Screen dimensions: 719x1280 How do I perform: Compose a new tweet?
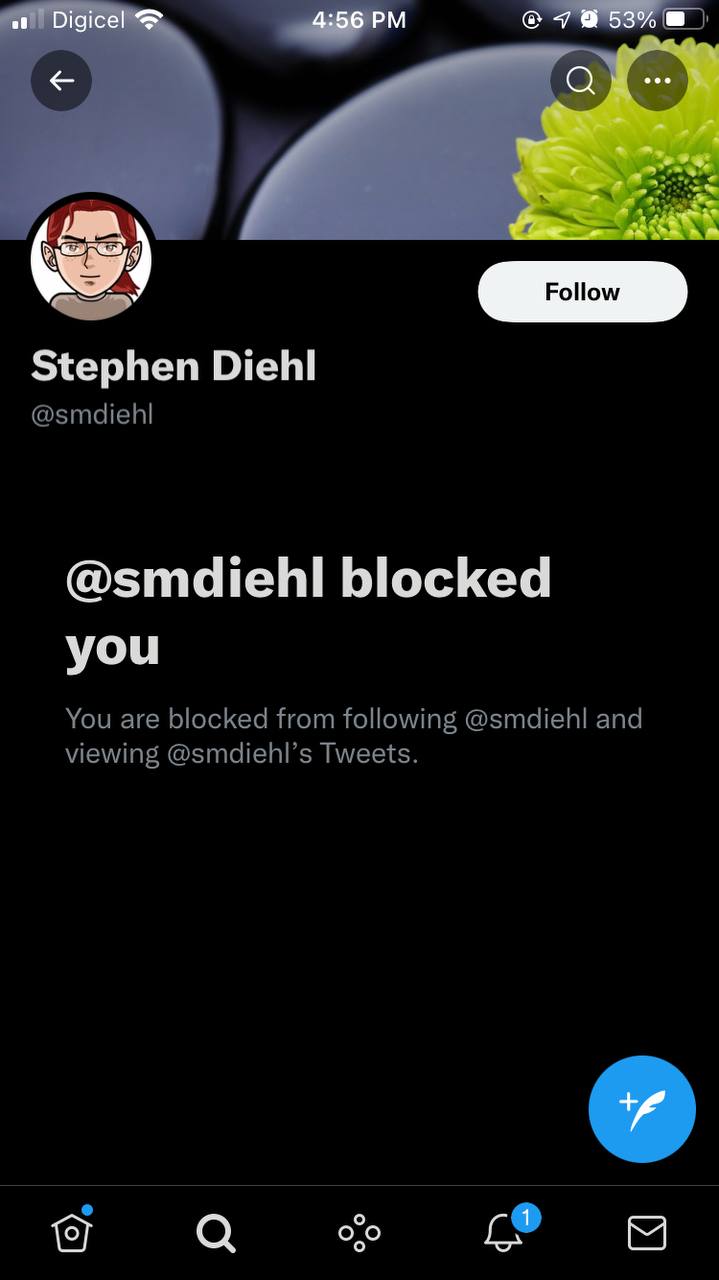(641, 1109)
